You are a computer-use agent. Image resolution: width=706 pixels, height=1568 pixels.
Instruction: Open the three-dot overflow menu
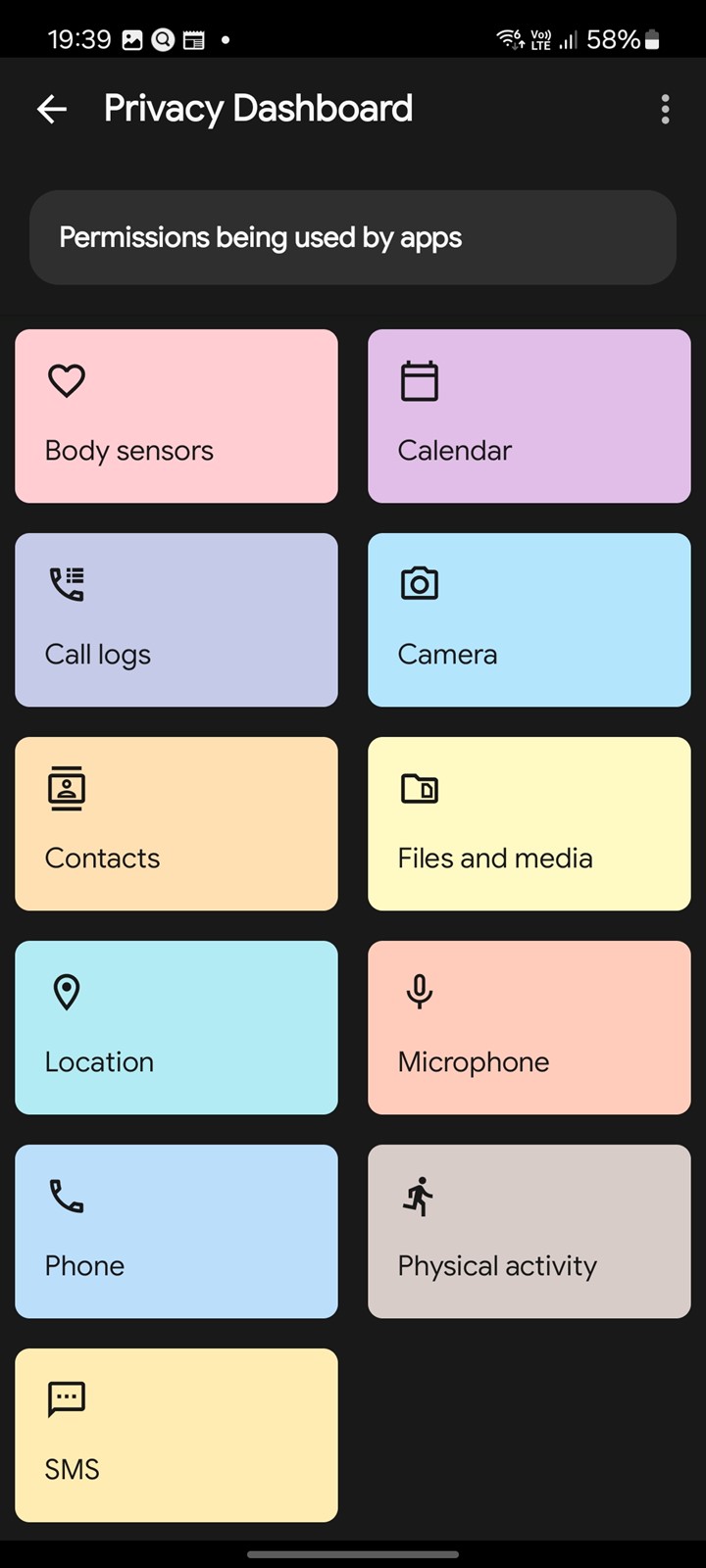click(x=665, y=109)
